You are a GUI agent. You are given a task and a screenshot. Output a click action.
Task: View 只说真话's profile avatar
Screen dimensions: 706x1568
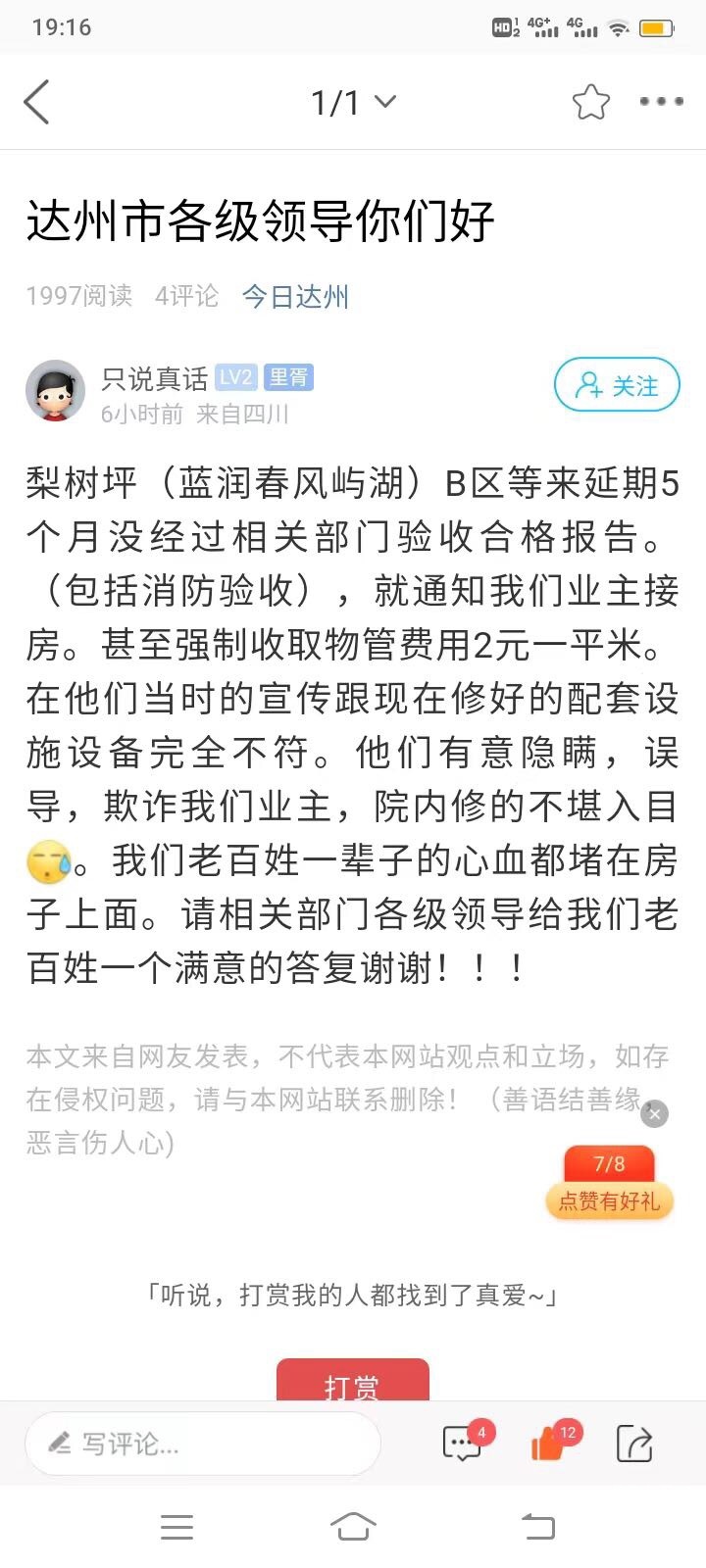click(x=55, y=390)
